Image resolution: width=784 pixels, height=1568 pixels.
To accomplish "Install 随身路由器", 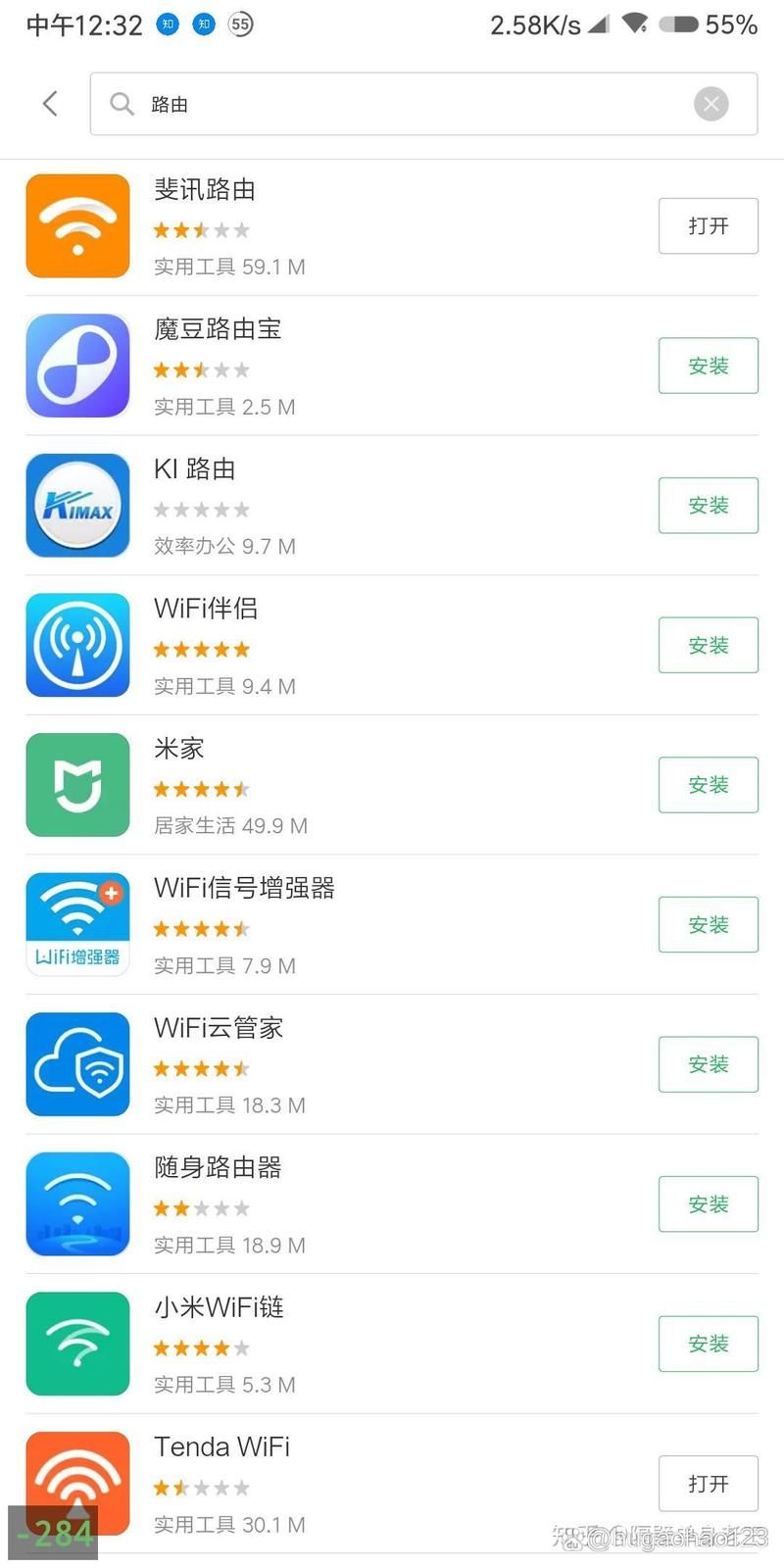I will tap(708, 1204).
